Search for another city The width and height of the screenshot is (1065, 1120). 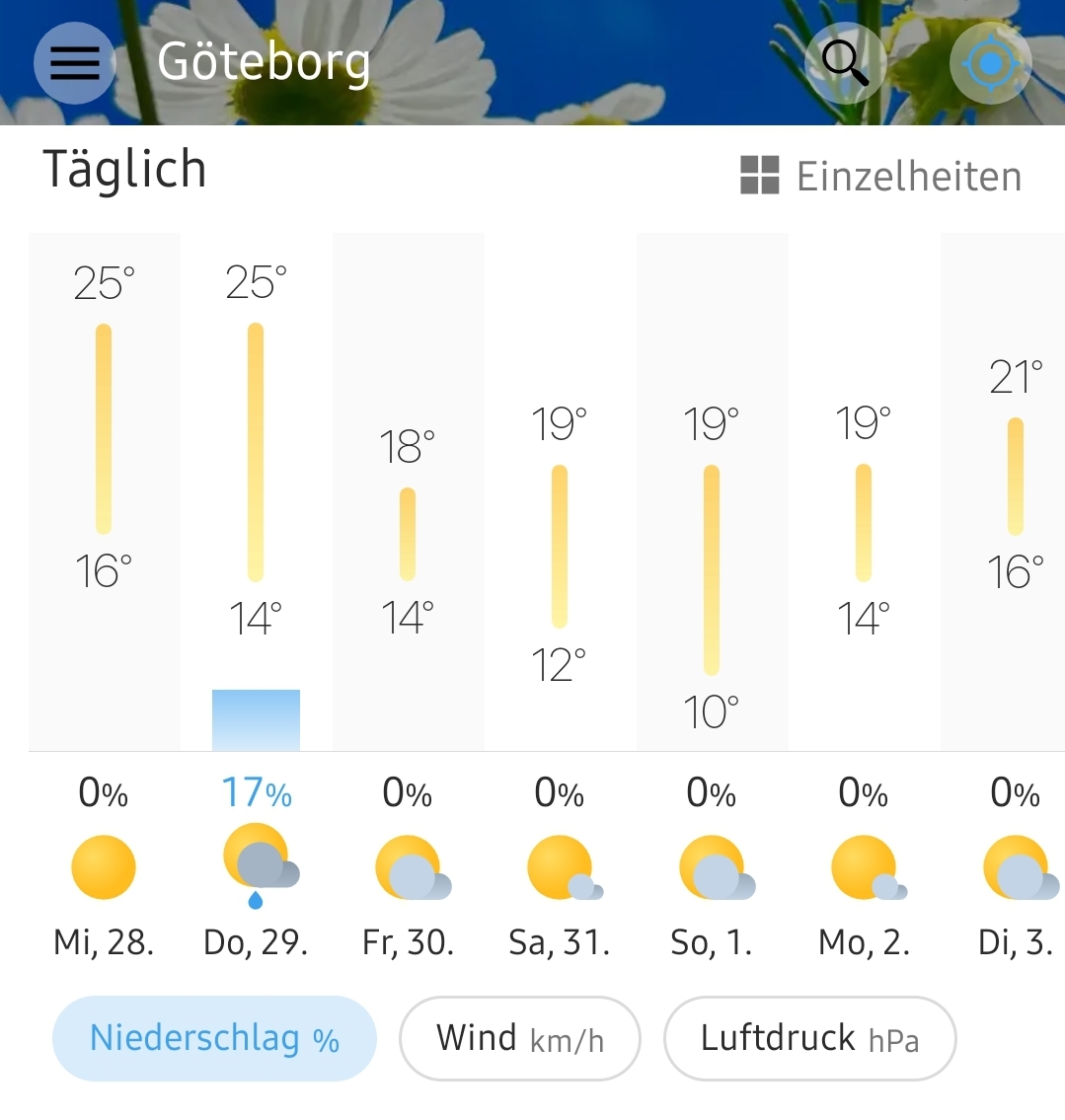click(845, 62)
